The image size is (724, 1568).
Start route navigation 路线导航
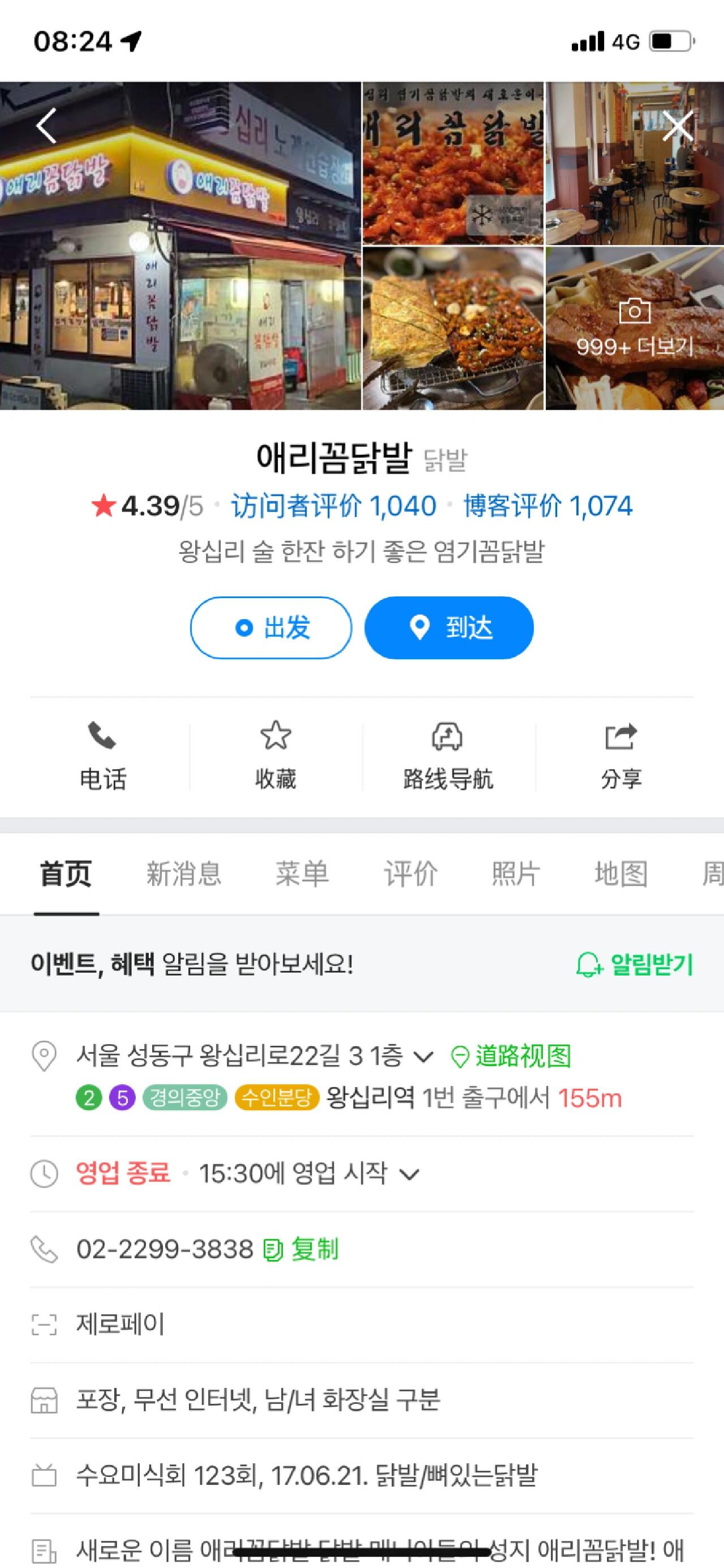pyautogui.click(x=448, y=755)
